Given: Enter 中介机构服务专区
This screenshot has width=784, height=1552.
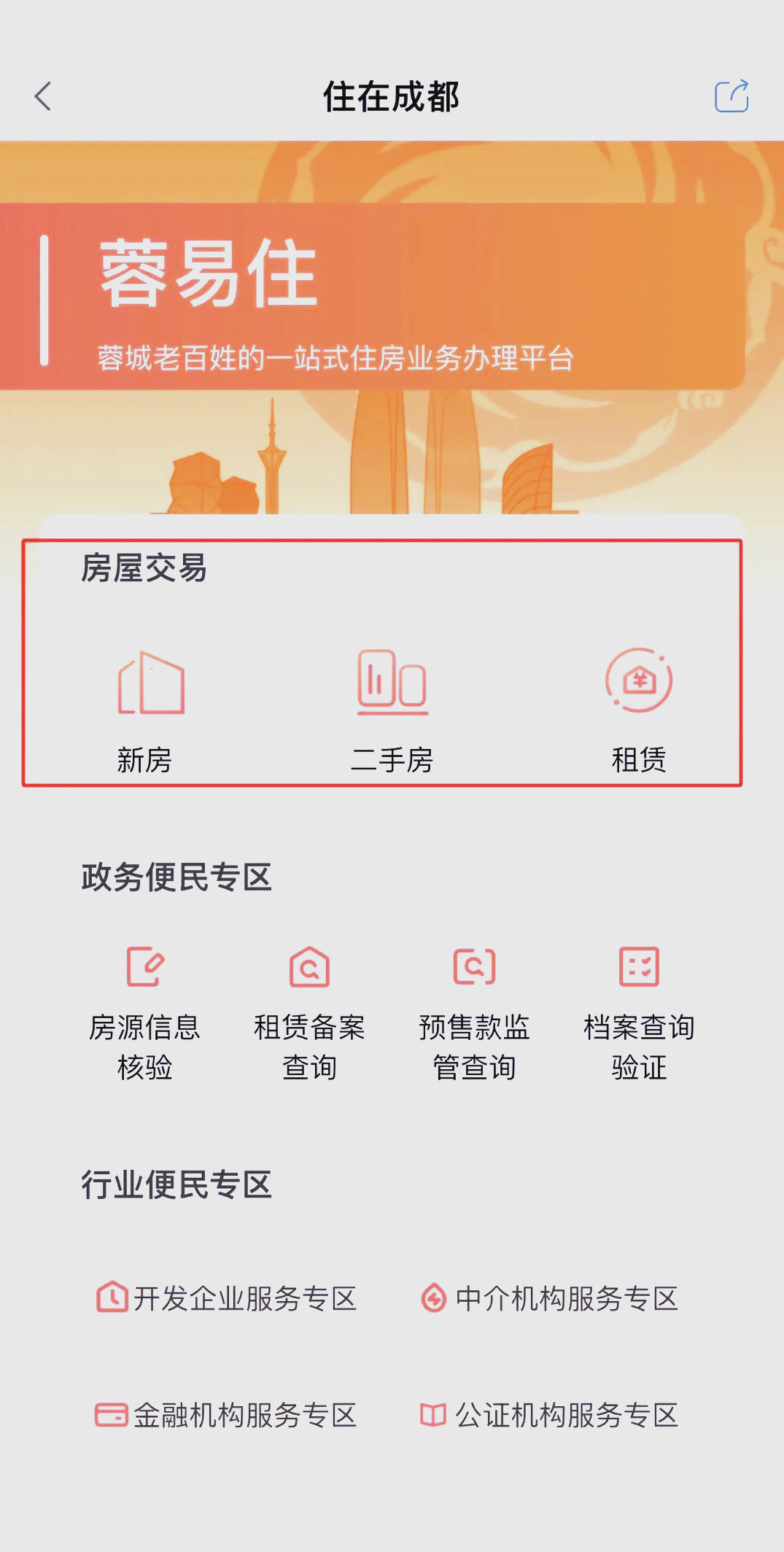Looking at the screenshot, I should 550,1298.
